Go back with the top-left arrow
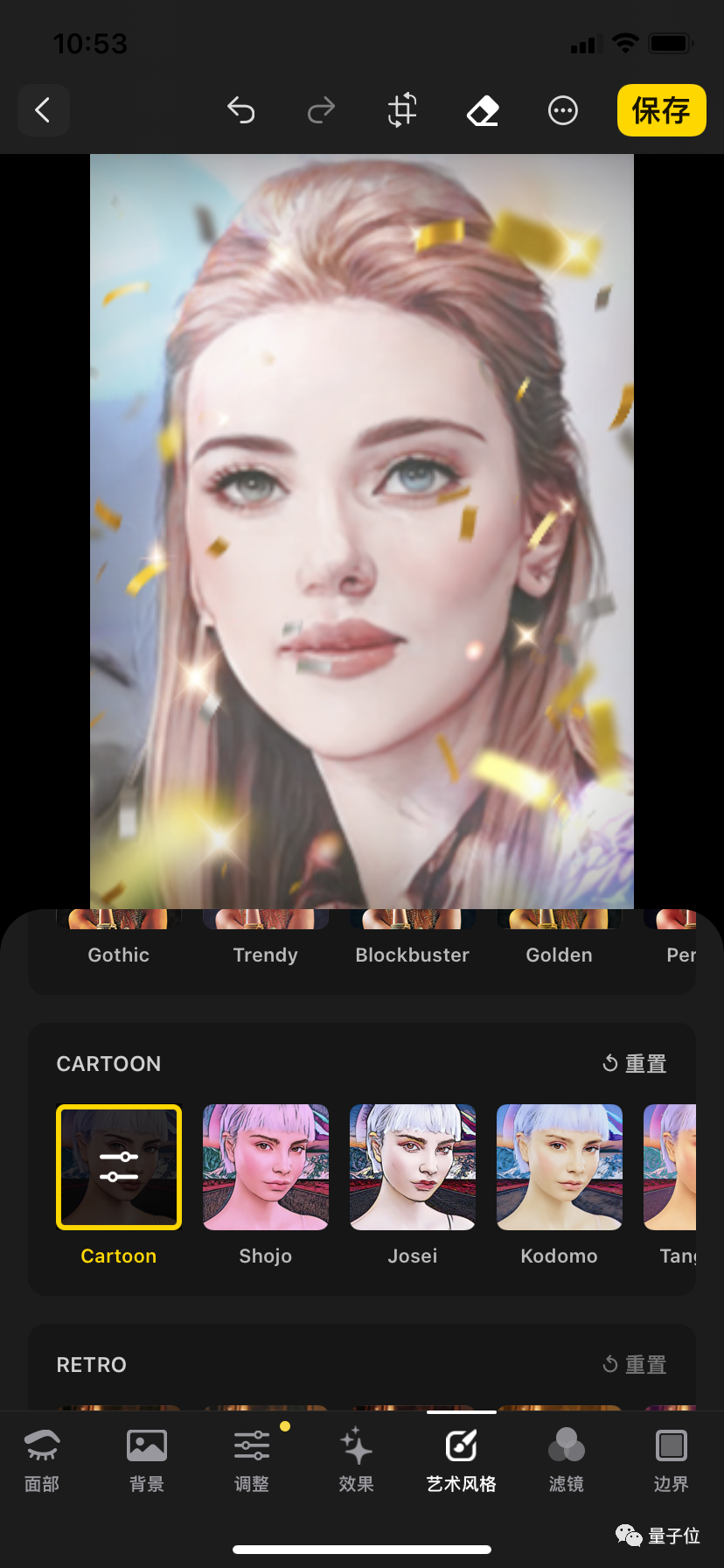The height and width of the screenshot is (1568, 724). point(43,111)
